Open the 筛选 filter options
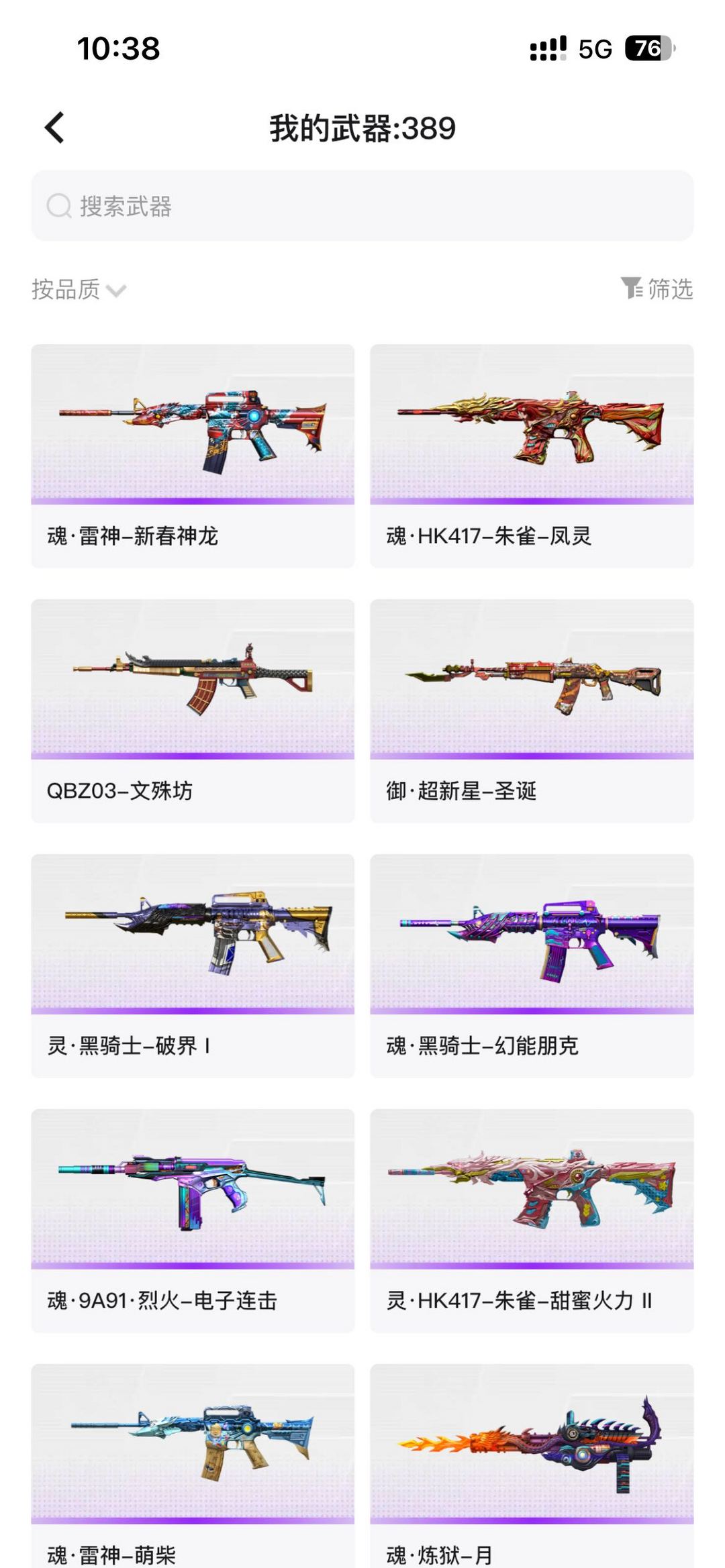The height and width of the screenshot is (1568, 725). point(657,289)
